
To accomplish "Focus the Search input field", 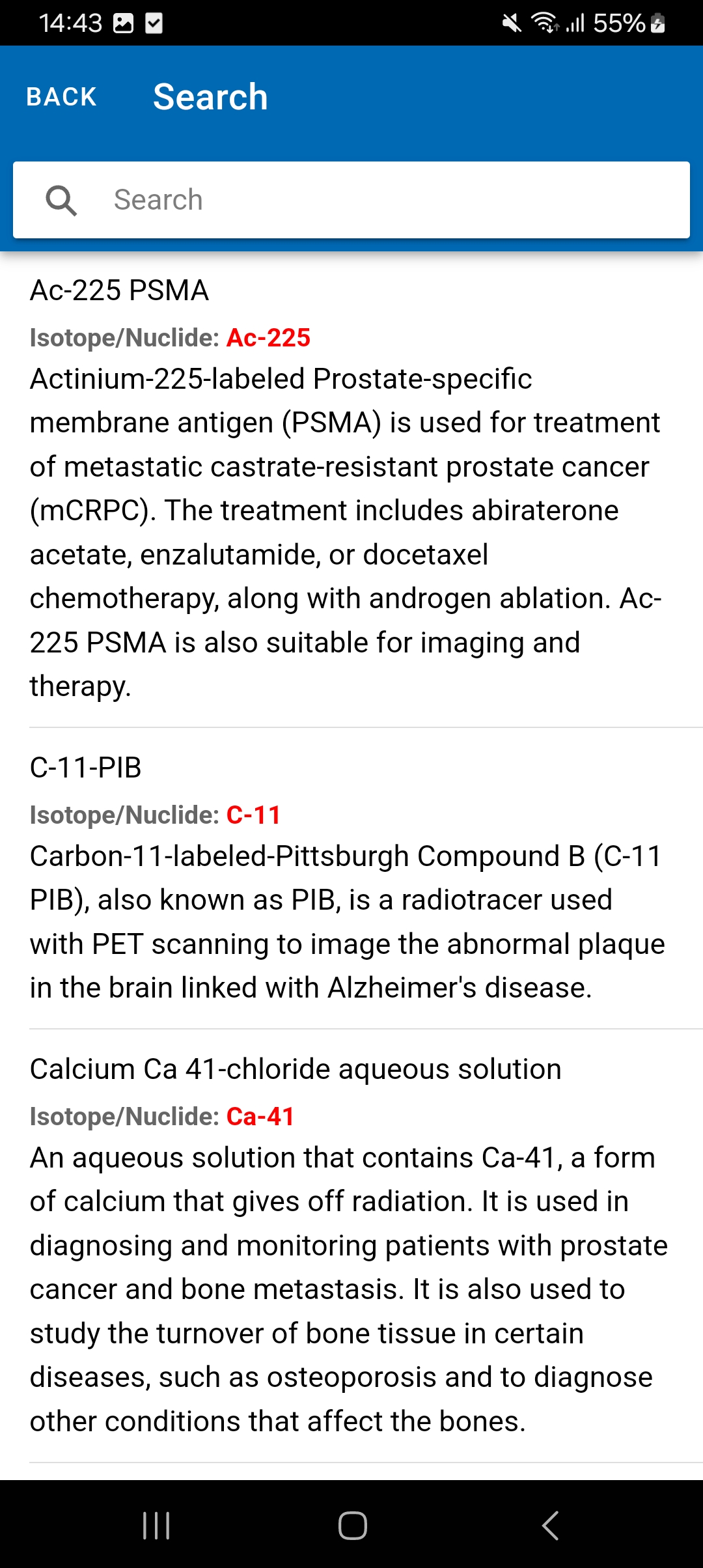I will pos(351,200).
